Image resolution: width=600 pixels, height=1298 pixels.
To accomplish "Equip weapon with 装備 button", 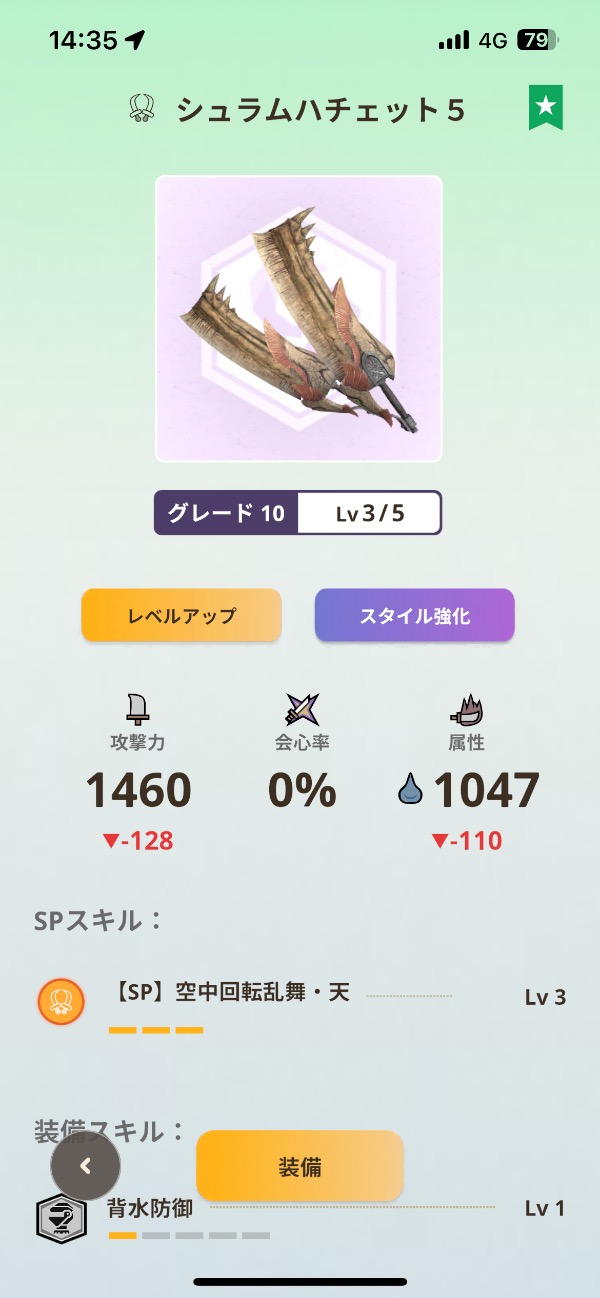I will (x=300, y=1166).
